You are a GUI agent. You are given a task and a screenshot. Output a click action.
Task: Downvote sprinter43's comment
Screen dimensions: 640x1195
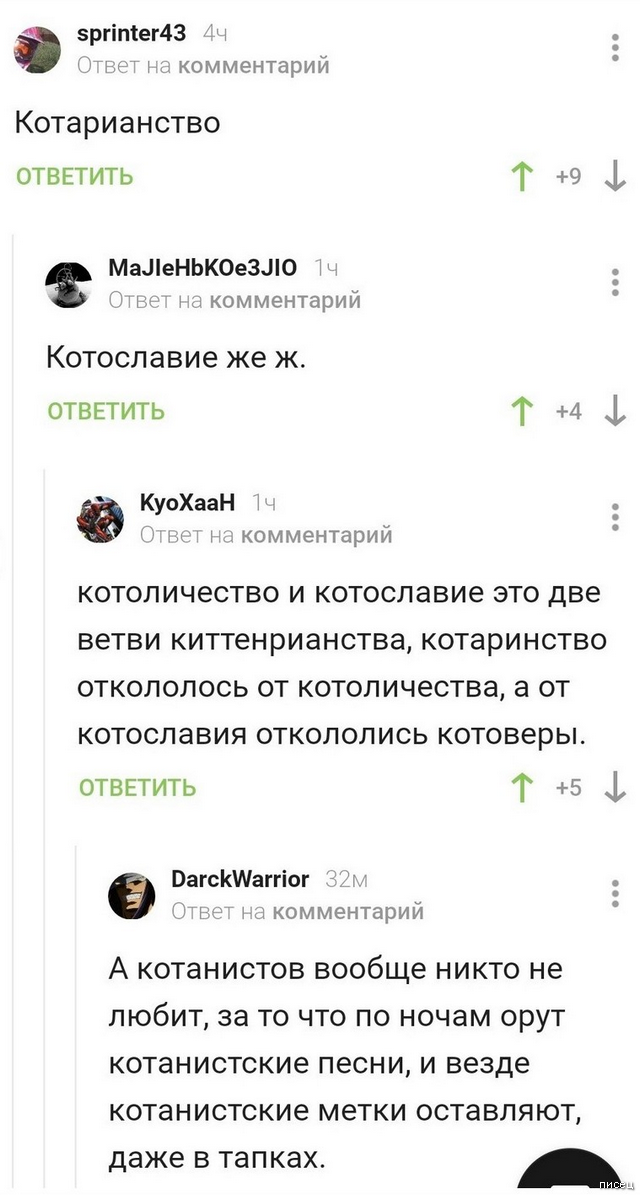615,177
